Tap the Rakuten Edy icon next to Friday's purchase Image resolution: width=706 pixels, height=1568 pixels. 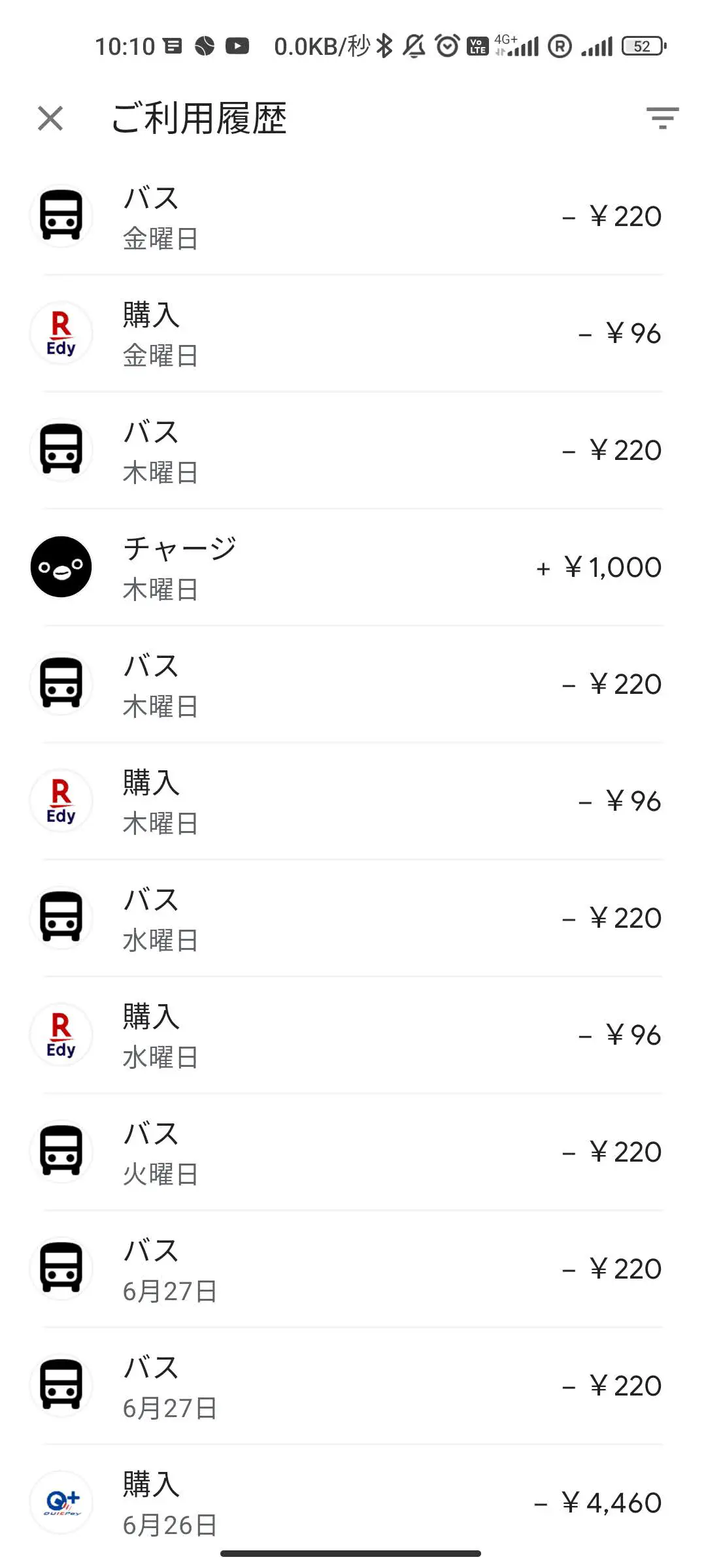(x=61, y=333)
